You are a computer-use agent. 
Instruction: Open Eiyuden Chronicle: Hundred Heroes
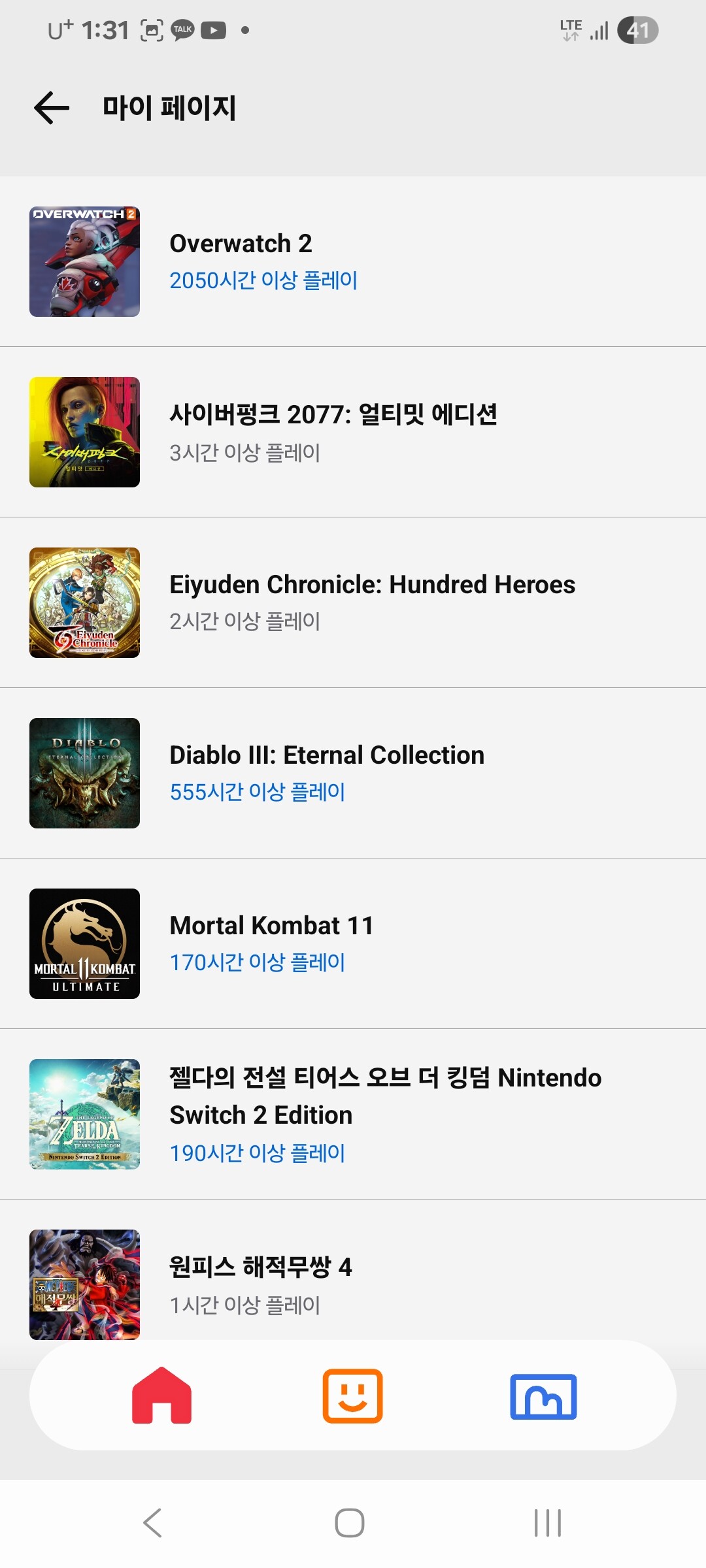(353, 602)
